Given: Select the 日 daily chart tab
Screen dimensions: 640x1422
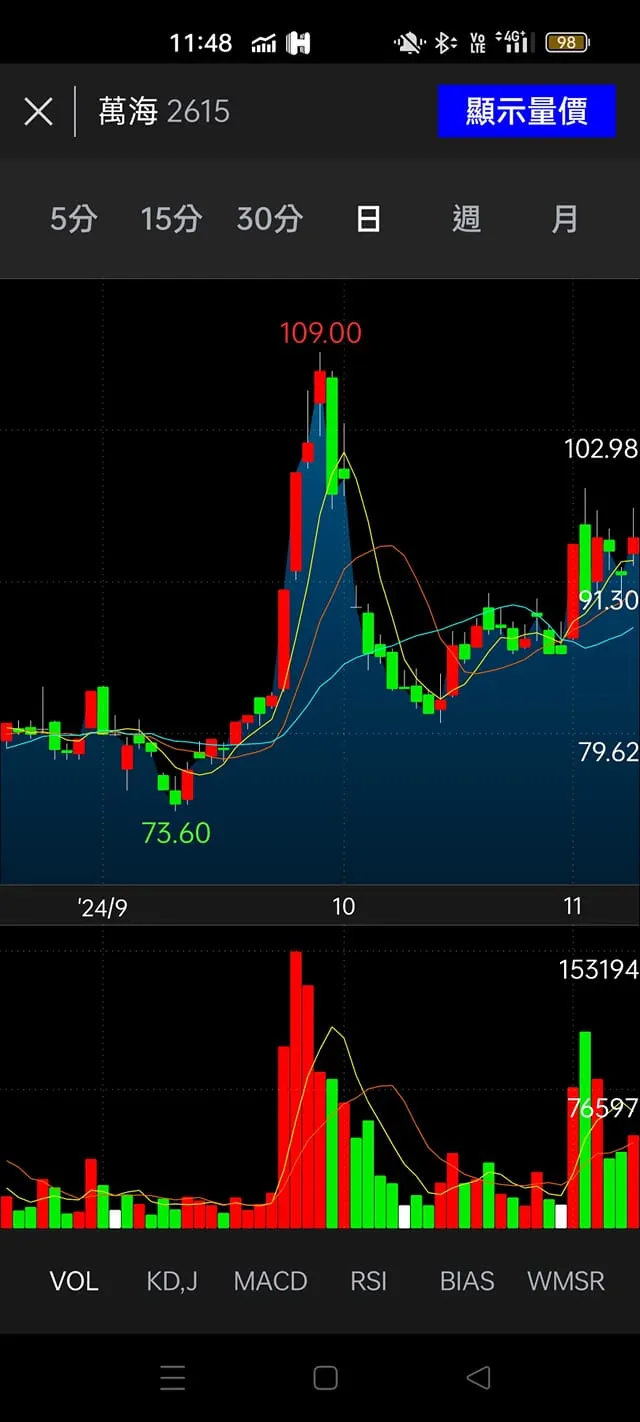Looking at the screenshot, I should (368, 219).
